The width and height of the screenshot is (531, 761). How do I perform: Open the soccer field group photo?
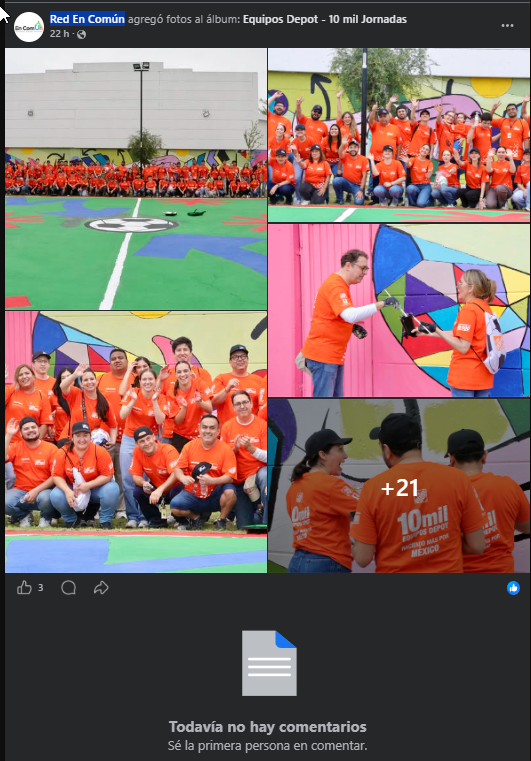click(136, 179)
